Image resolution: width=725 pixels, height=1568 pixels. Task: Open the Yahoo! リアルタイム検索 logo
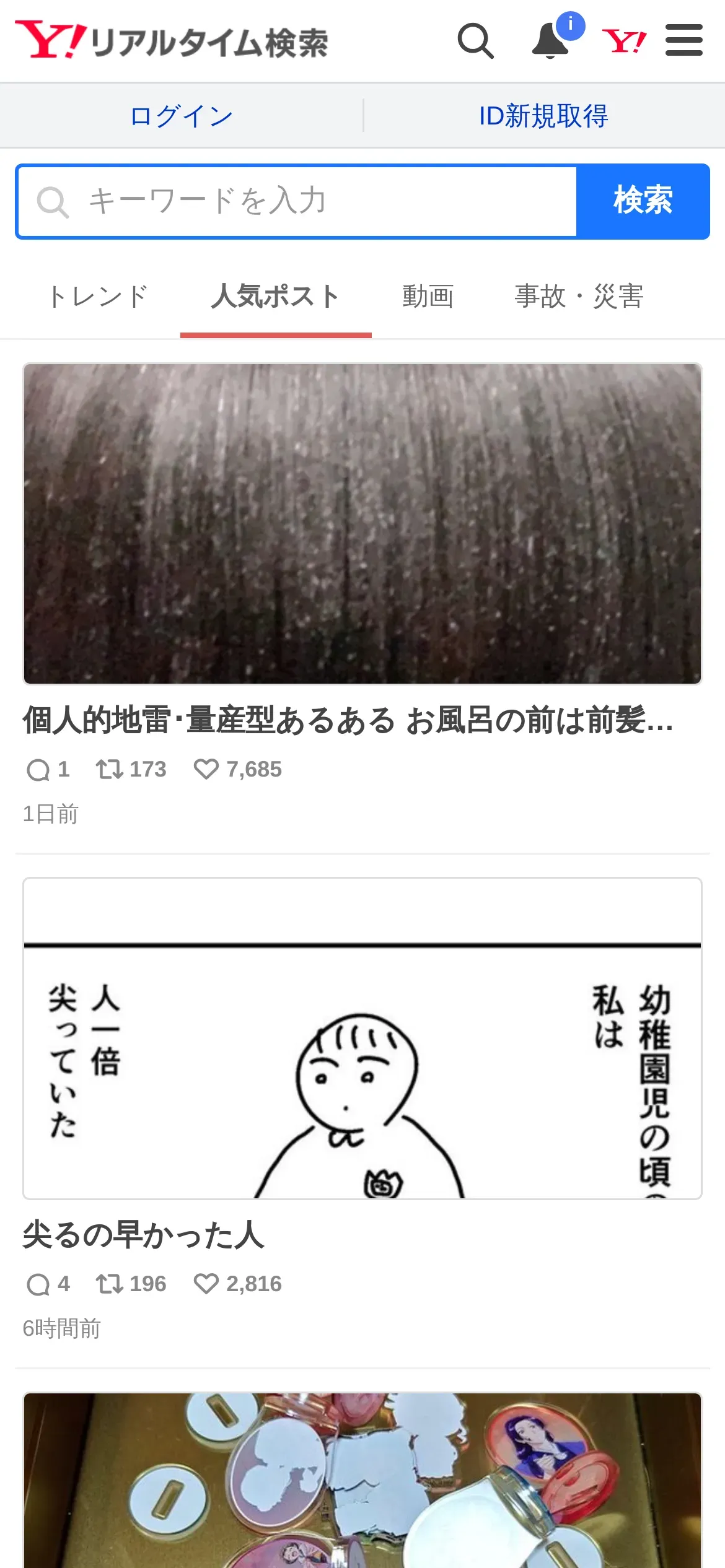click(x=172, y=41)
